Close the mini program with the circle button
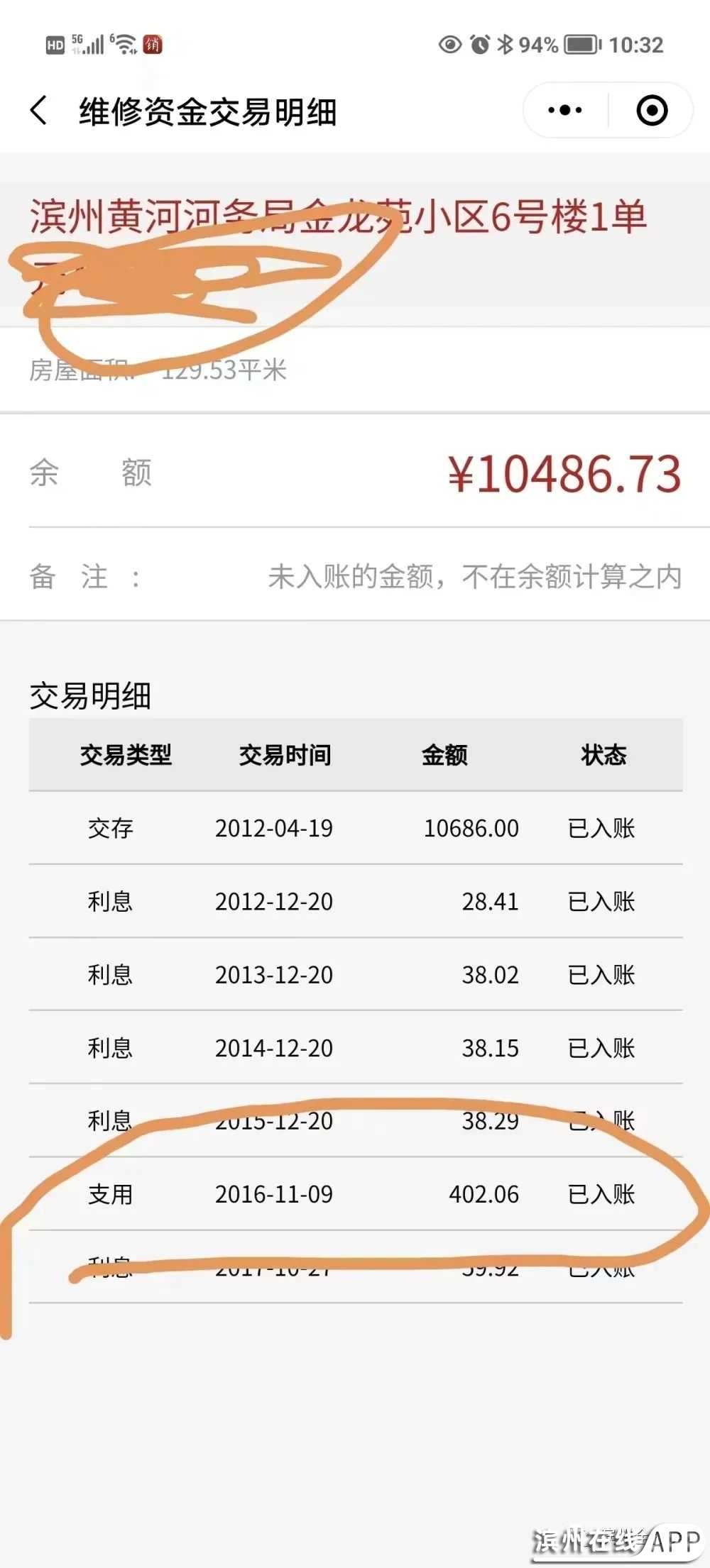This screenshot has width=710, height=1568. click(652, 111)
